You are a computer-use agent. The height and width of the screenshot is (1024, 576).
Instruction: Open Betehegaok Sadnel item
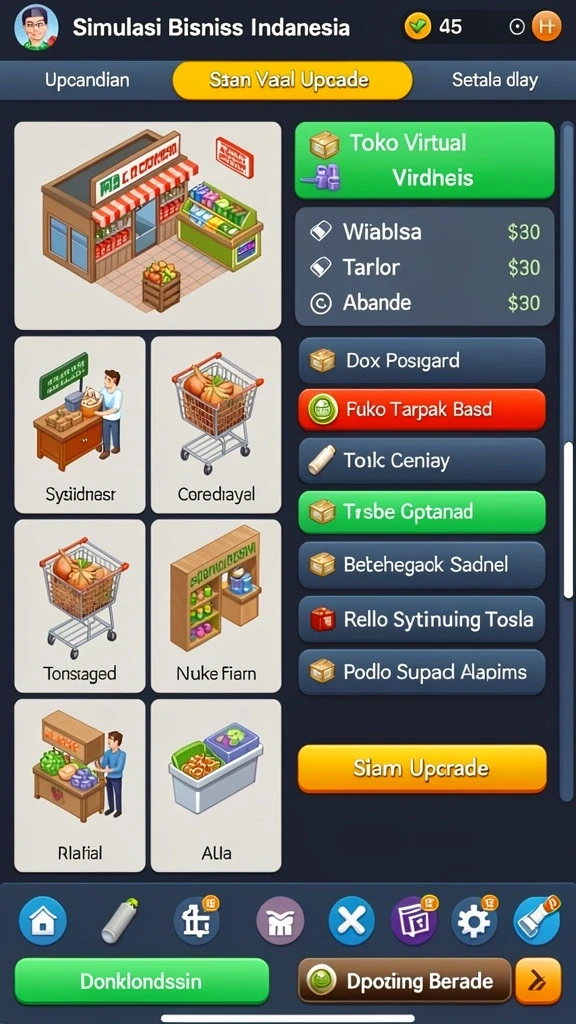tap(422, 564)
